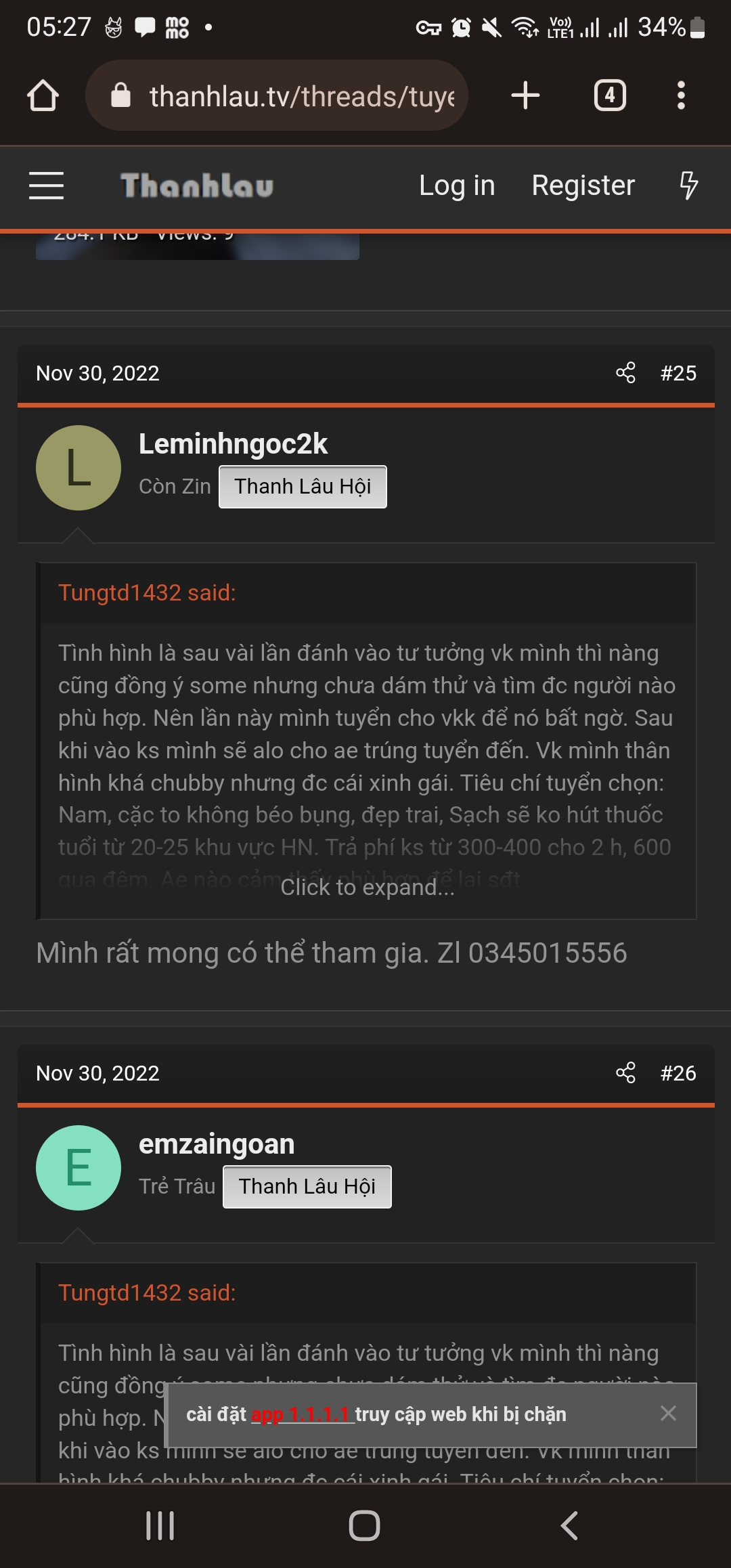Dismiss the app install banner

[x=668, y=1413]
